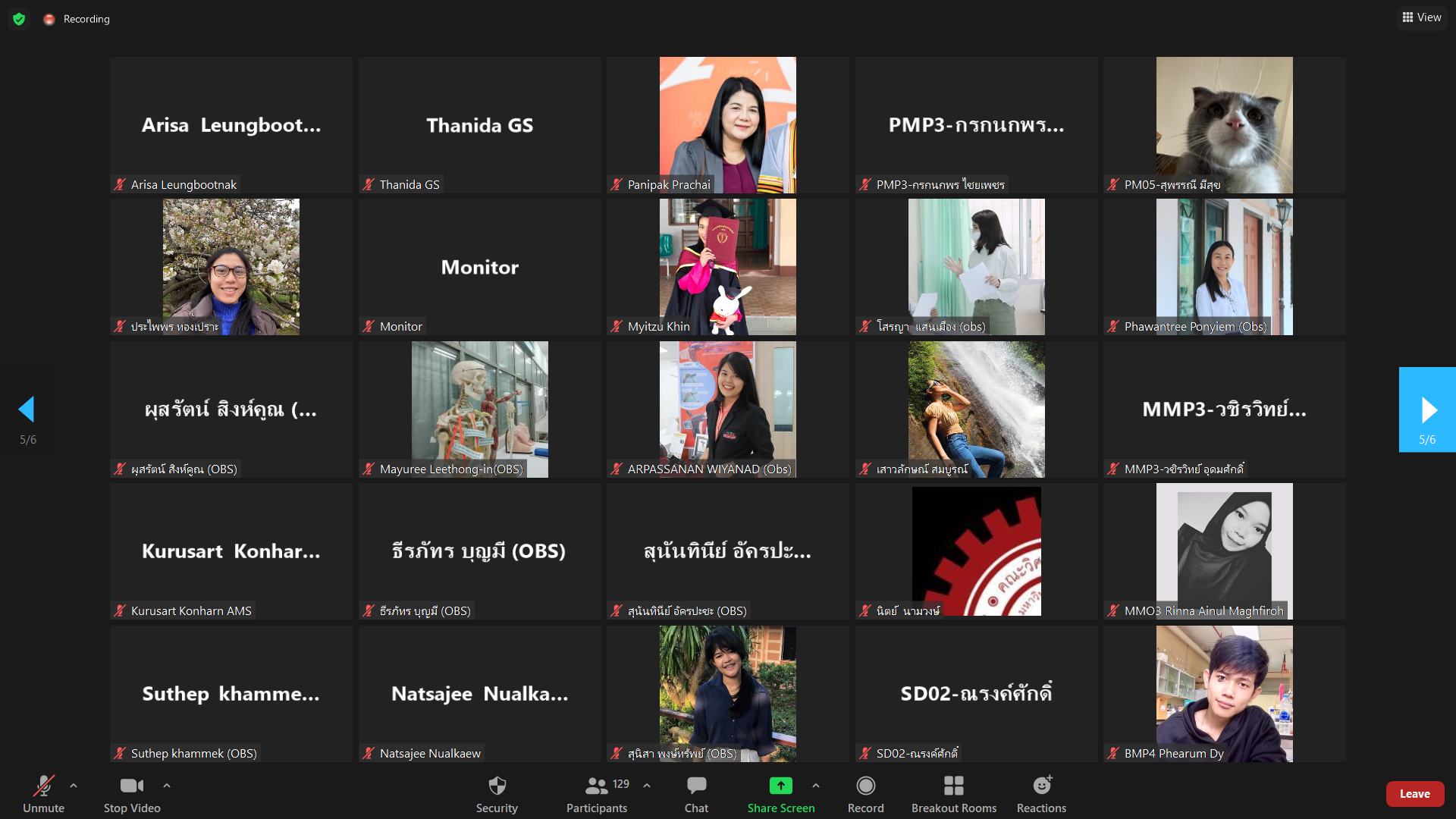Change layout with the View button

1422,17
